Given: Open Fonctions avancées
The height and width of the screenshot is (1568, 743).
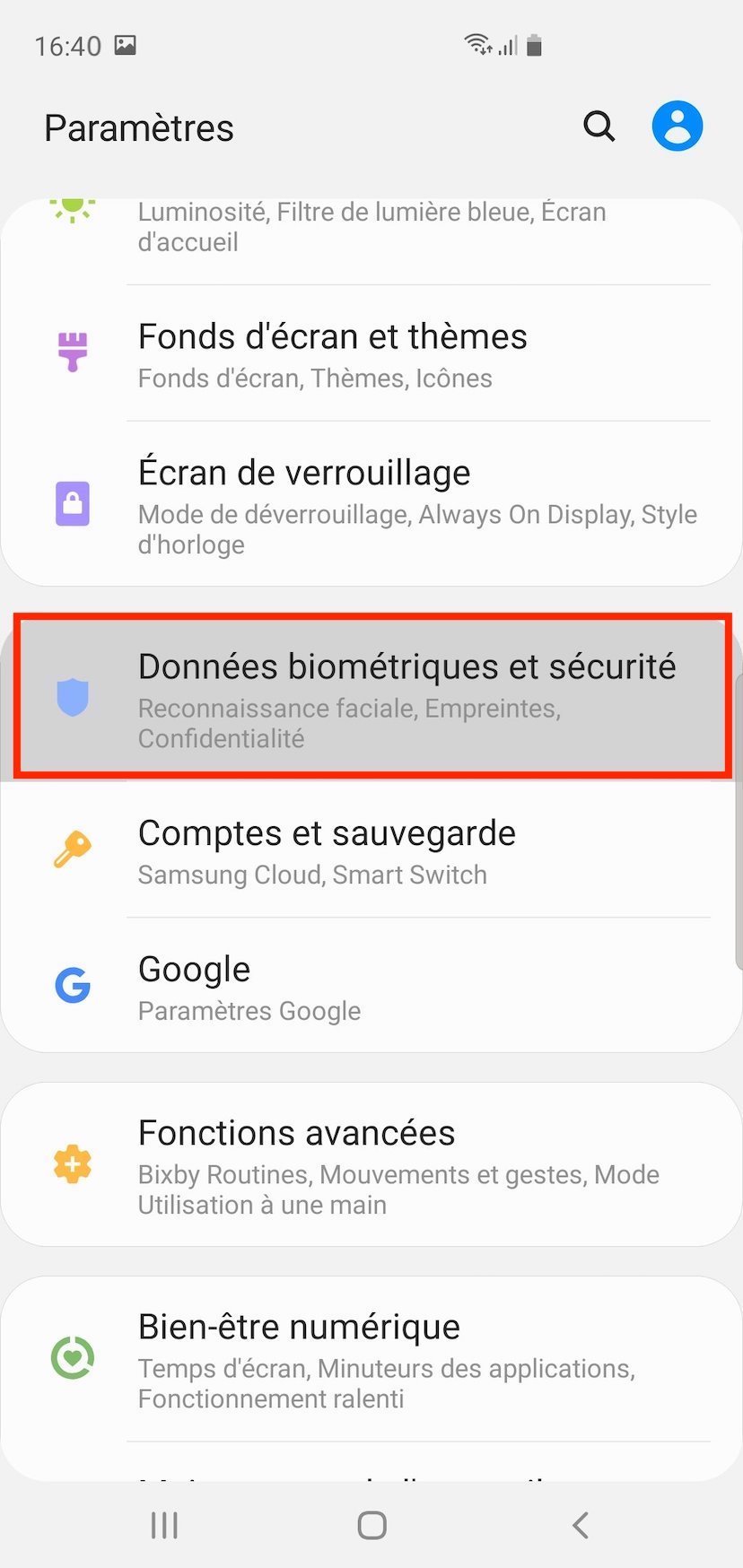Looking at the screenshot, I should (x=371, y=1165).
